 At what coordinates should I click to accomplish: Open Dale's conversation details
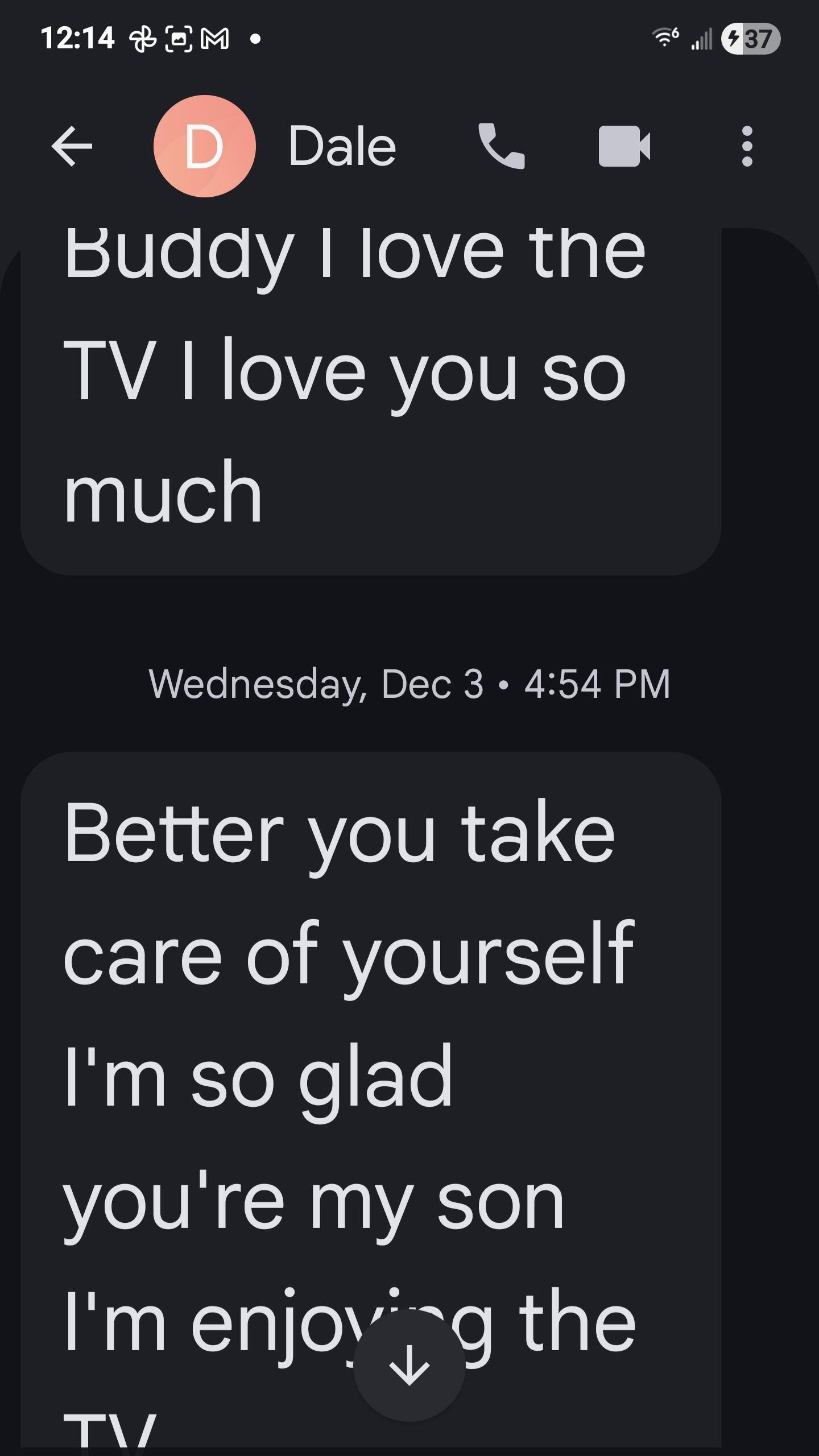point(342,147)
